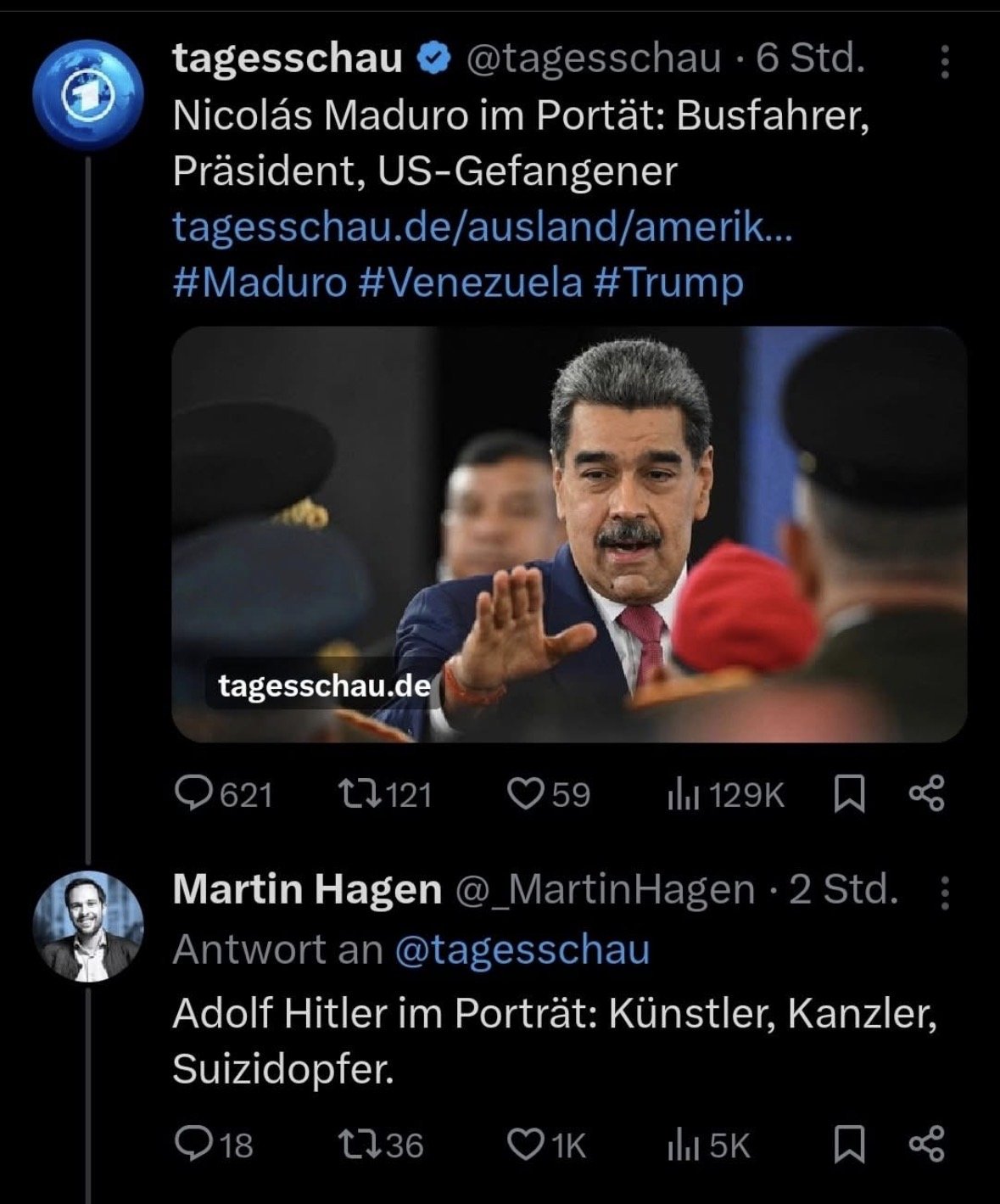
Task: Open Martin Hagen's profile picture
Action: point(88,927)
